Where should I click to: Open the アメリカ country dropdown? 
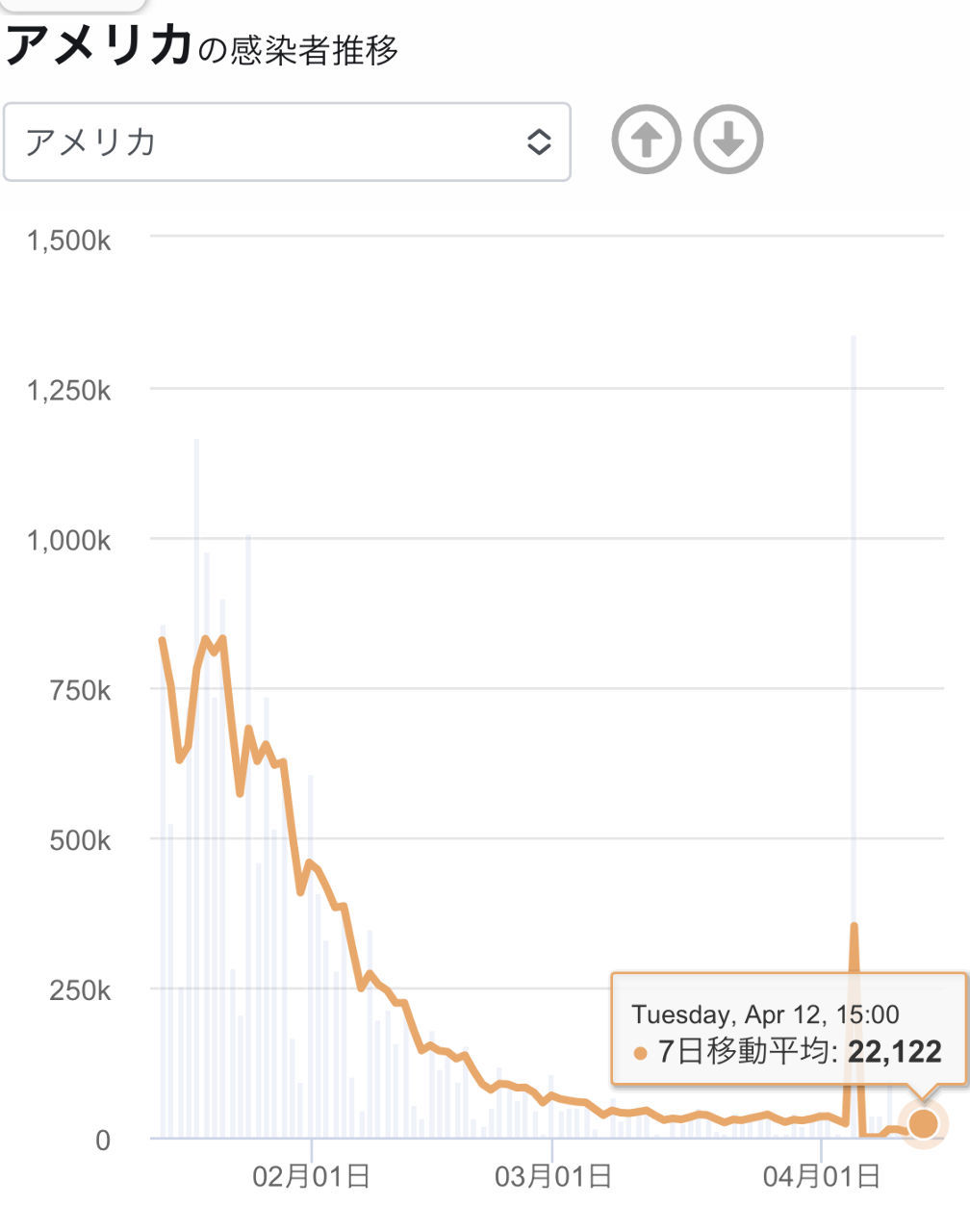[x=287, y=141]
